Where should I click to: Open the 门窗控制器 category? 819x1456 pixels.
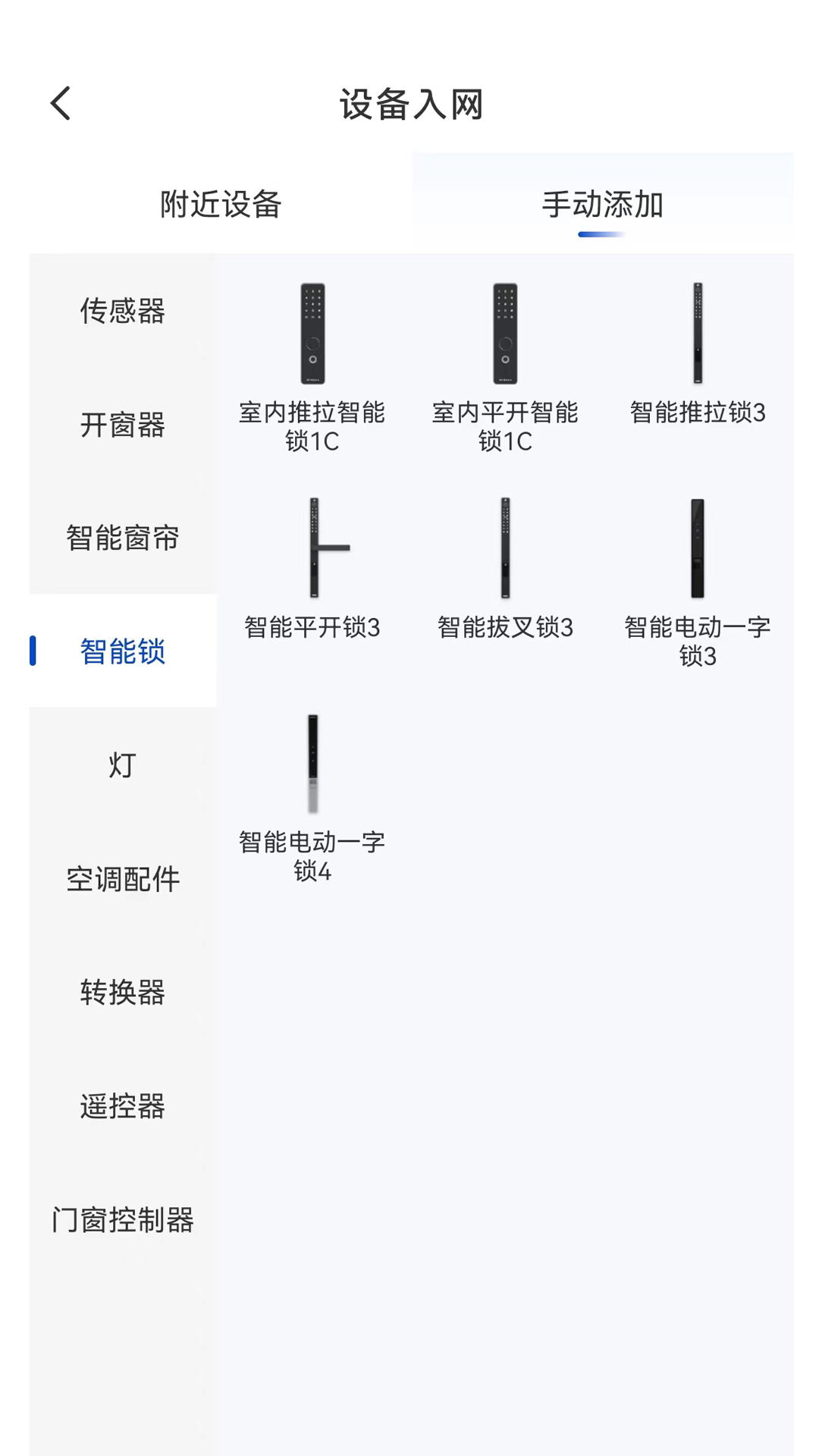pyautogui.click(x=123, y=1220)
